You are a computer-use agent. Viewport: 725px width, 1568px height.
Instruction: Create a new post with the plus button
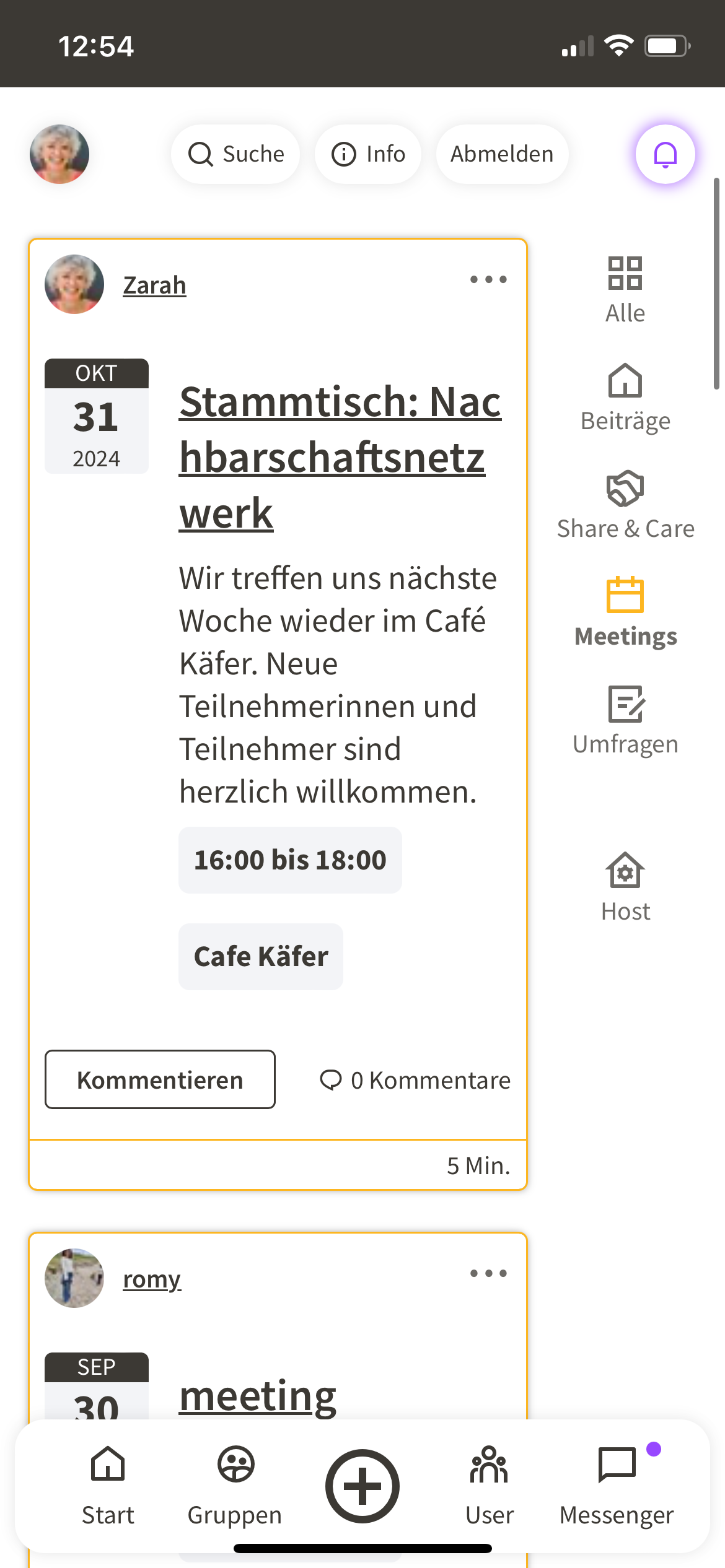[362, 1486]
